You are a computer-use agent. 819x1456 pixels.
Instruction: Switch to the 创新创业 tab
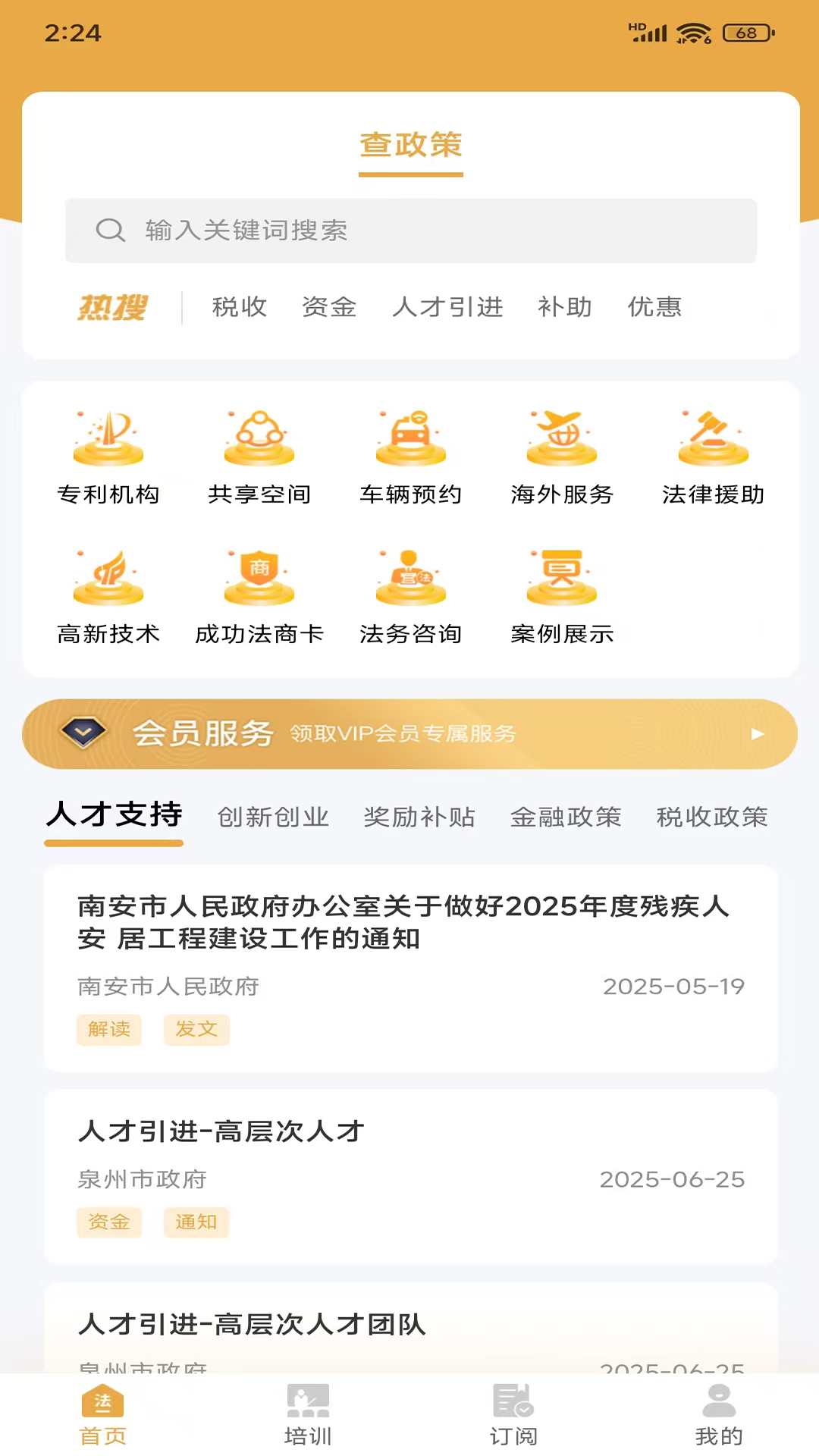[x=273, y=817]
